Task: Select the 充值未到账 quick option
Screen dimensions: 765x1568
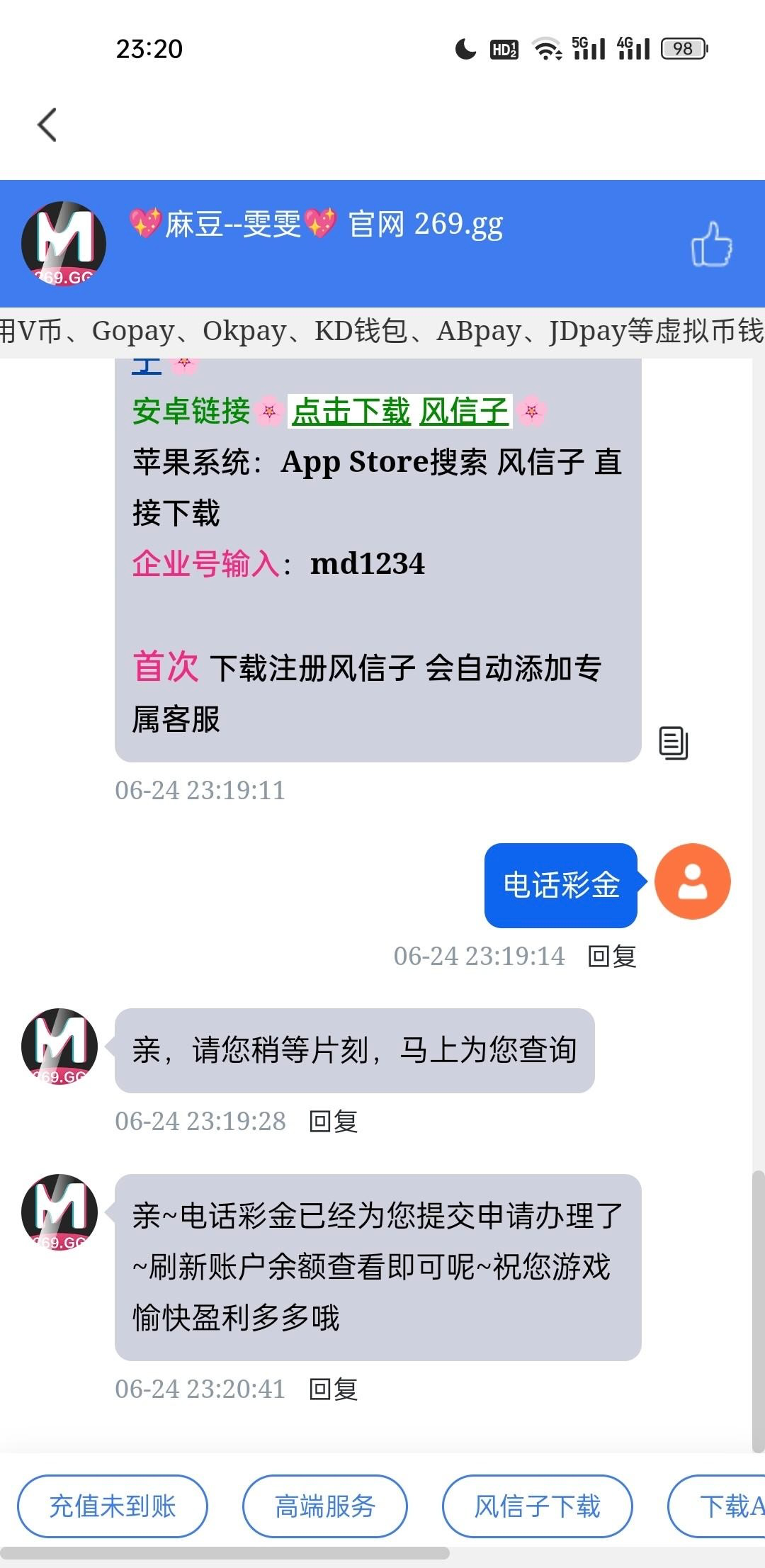Action: (x=113, y=1506)
